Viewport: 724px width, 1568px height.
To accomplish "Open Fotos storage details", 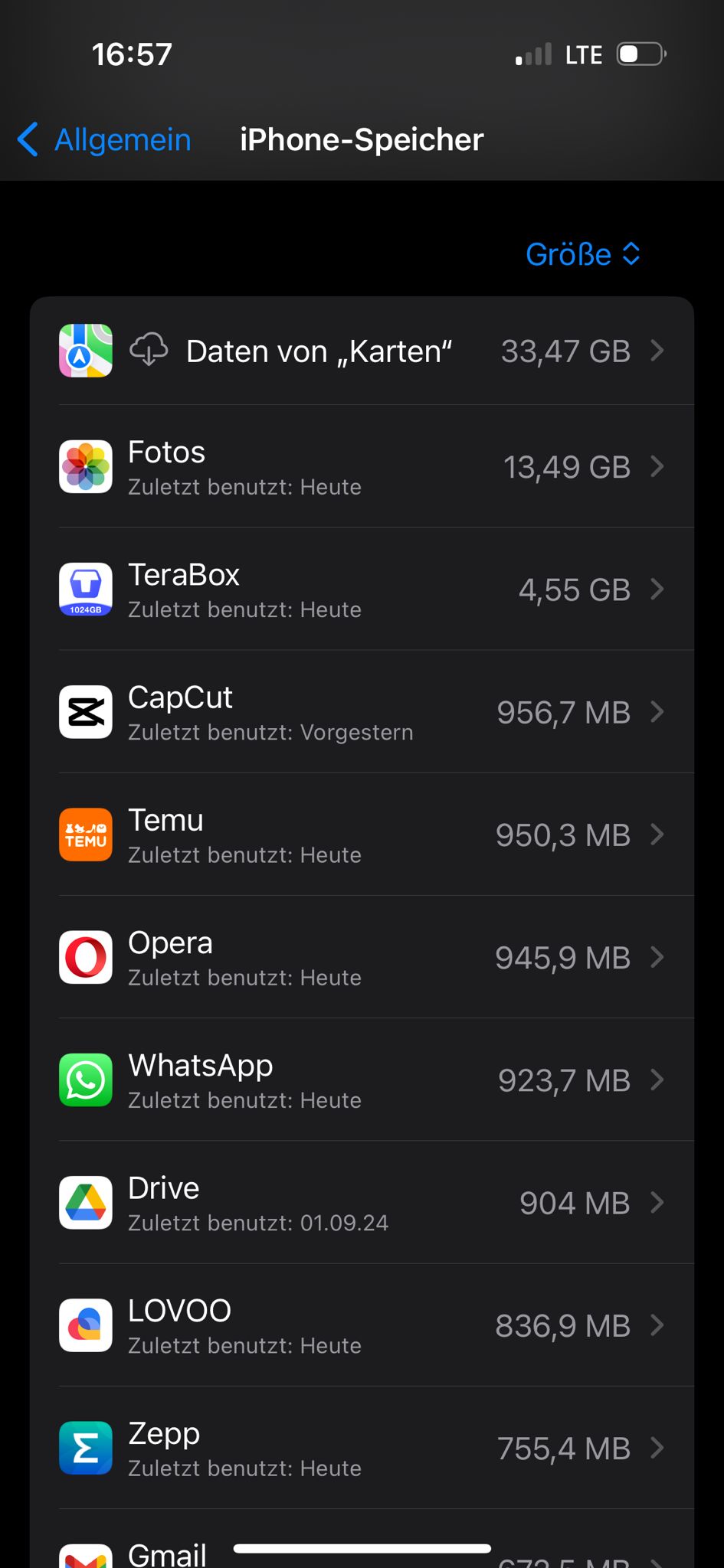I will [x=362, y=467].
